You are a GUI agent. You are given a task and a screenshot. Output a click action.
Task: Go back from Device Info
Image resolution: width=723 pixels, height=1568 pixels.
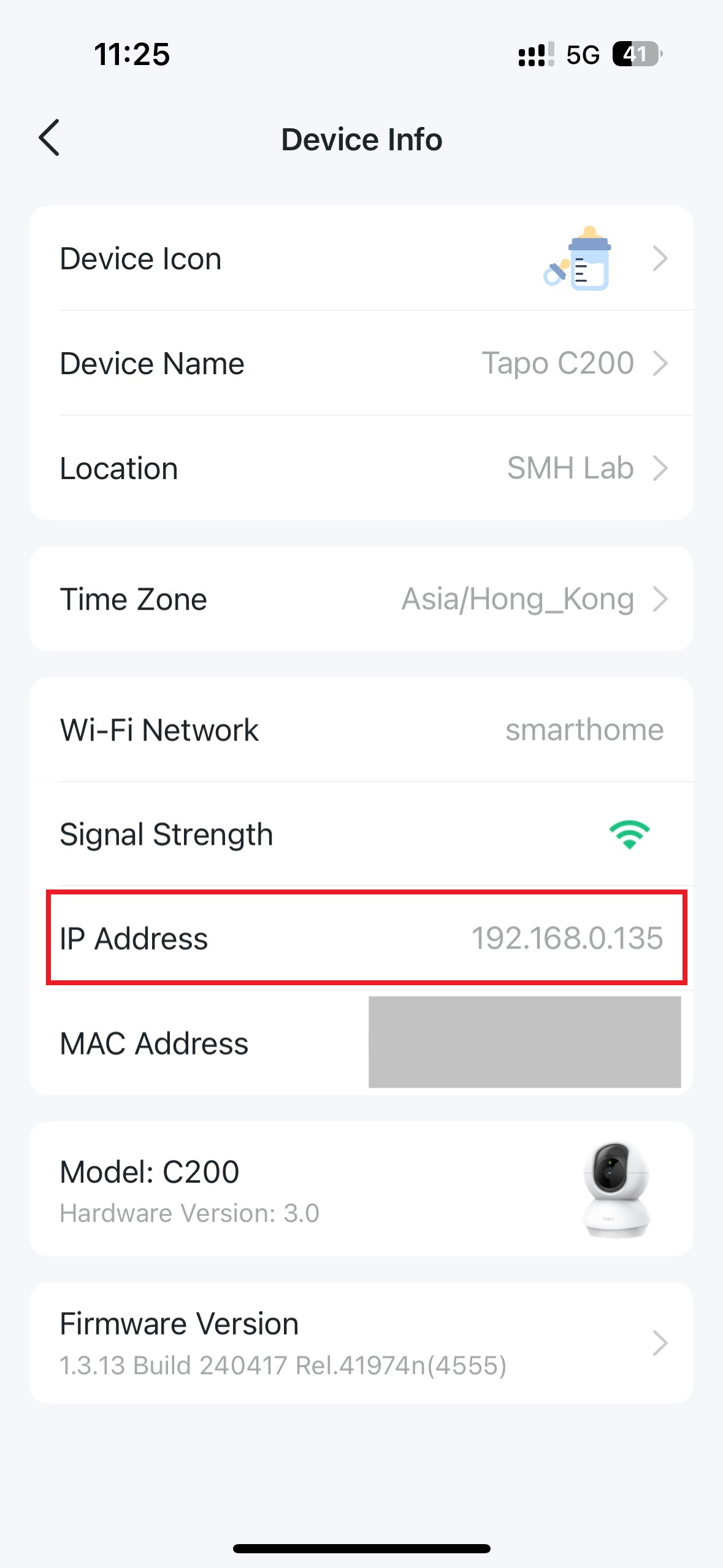(49, 138)
